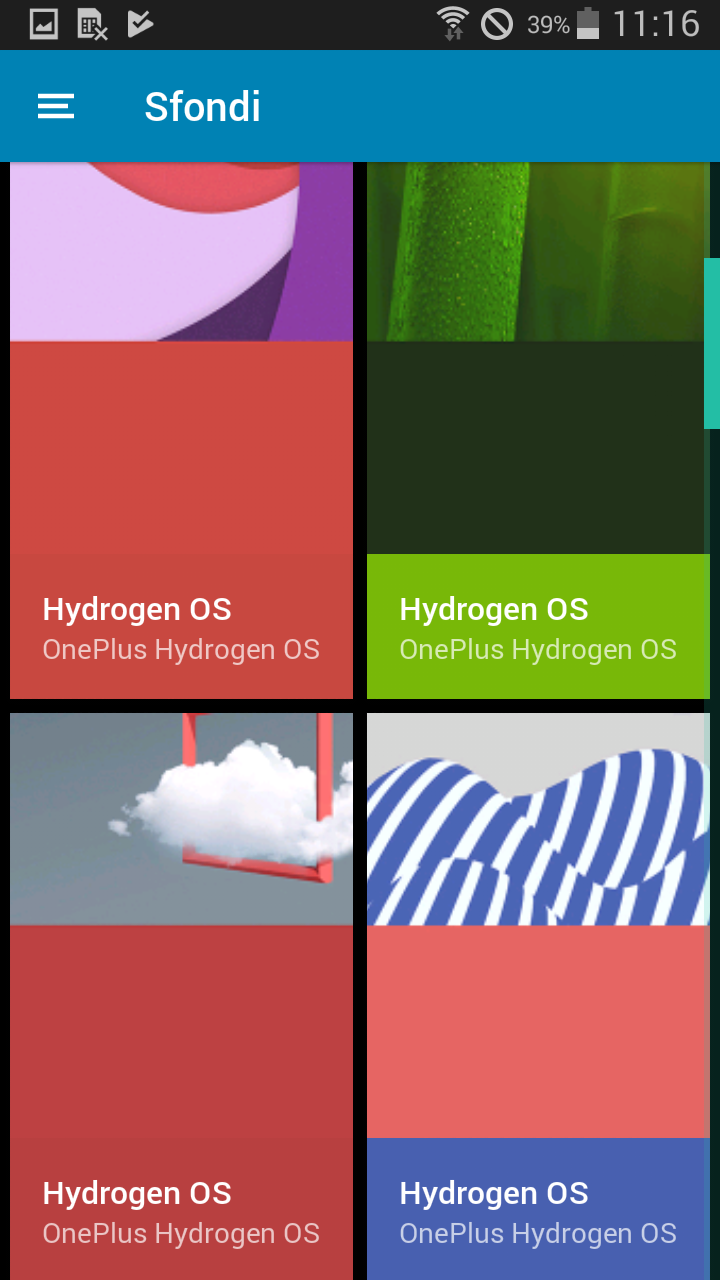
Task: Open the green bamboo Hydrogen OS wallpaper
Action: [538, 430]
